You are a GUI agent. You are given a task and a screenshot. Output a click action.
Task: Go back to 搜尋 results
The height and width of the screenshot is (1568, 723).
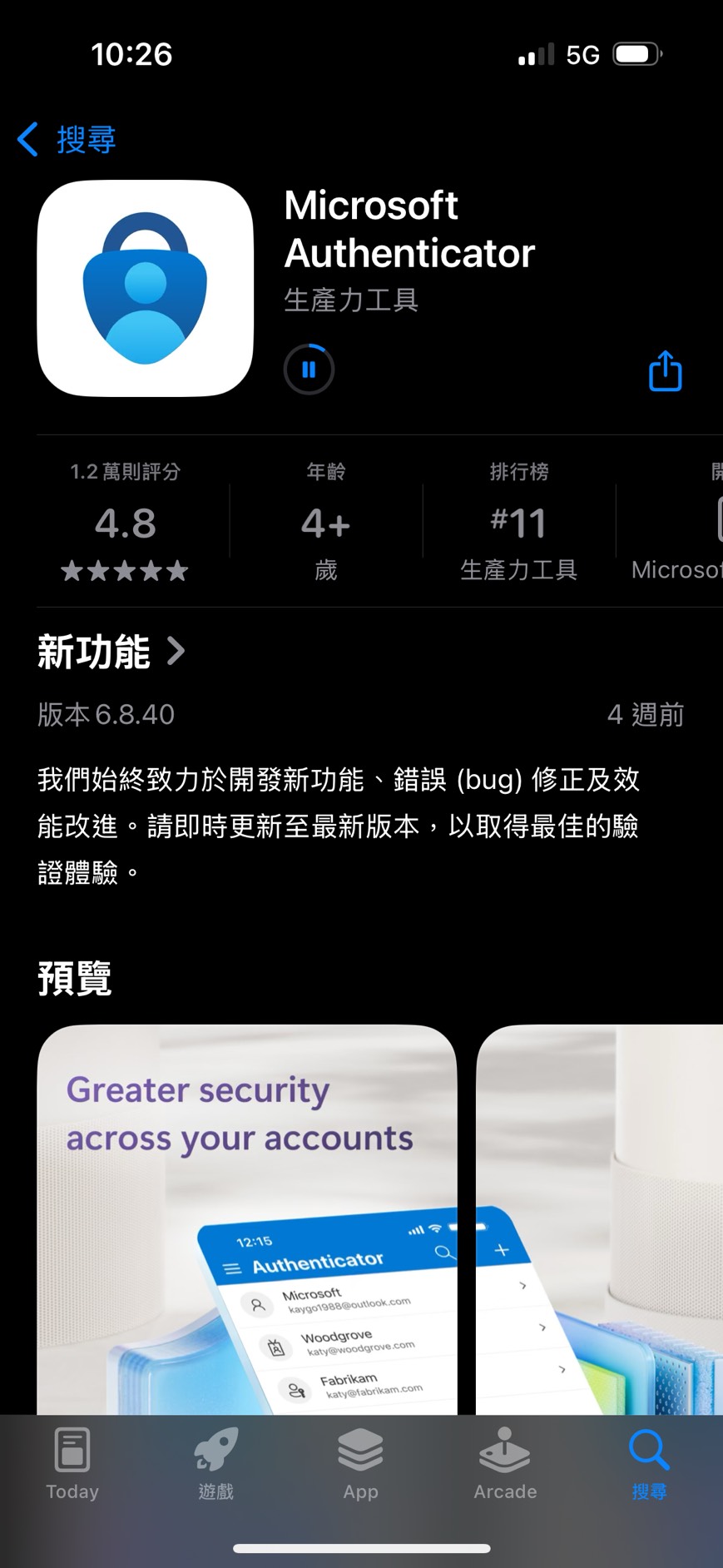(x=67, y=139)
